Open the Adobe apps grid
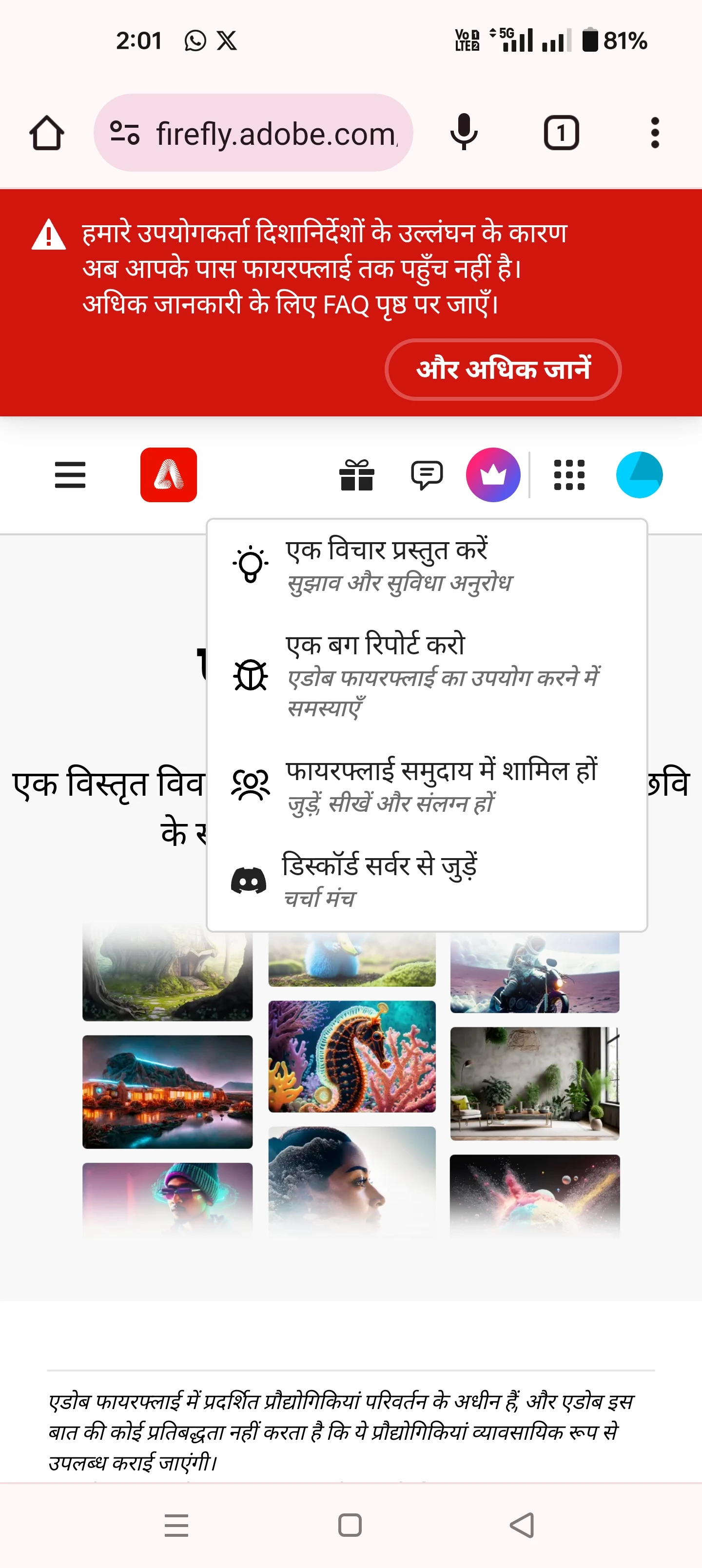Viewport: 702px width, 1568px height. [569, 475]
